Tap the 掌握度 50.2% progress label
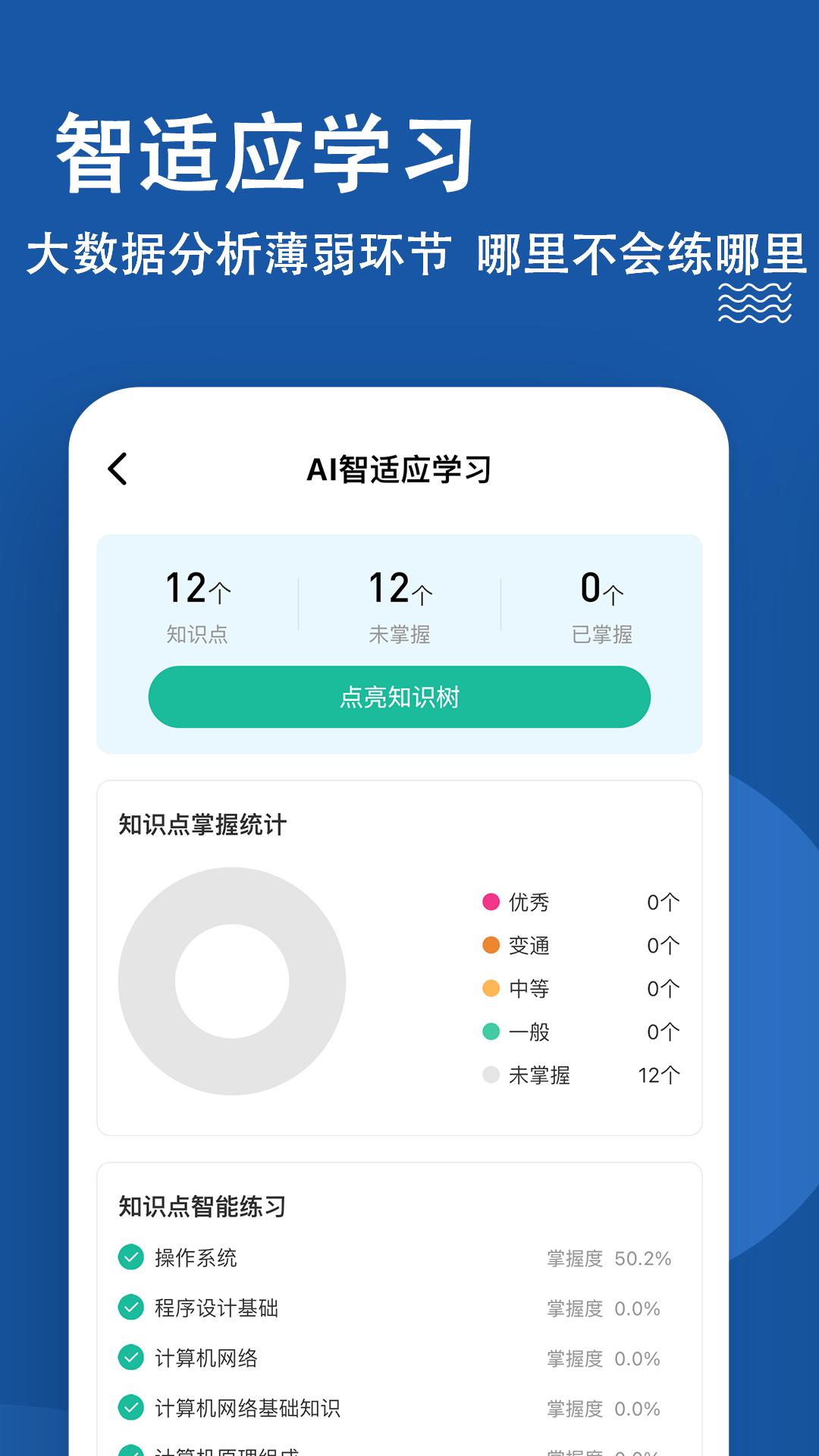This screenshot has width=819, height=1456. [606, 1258]
